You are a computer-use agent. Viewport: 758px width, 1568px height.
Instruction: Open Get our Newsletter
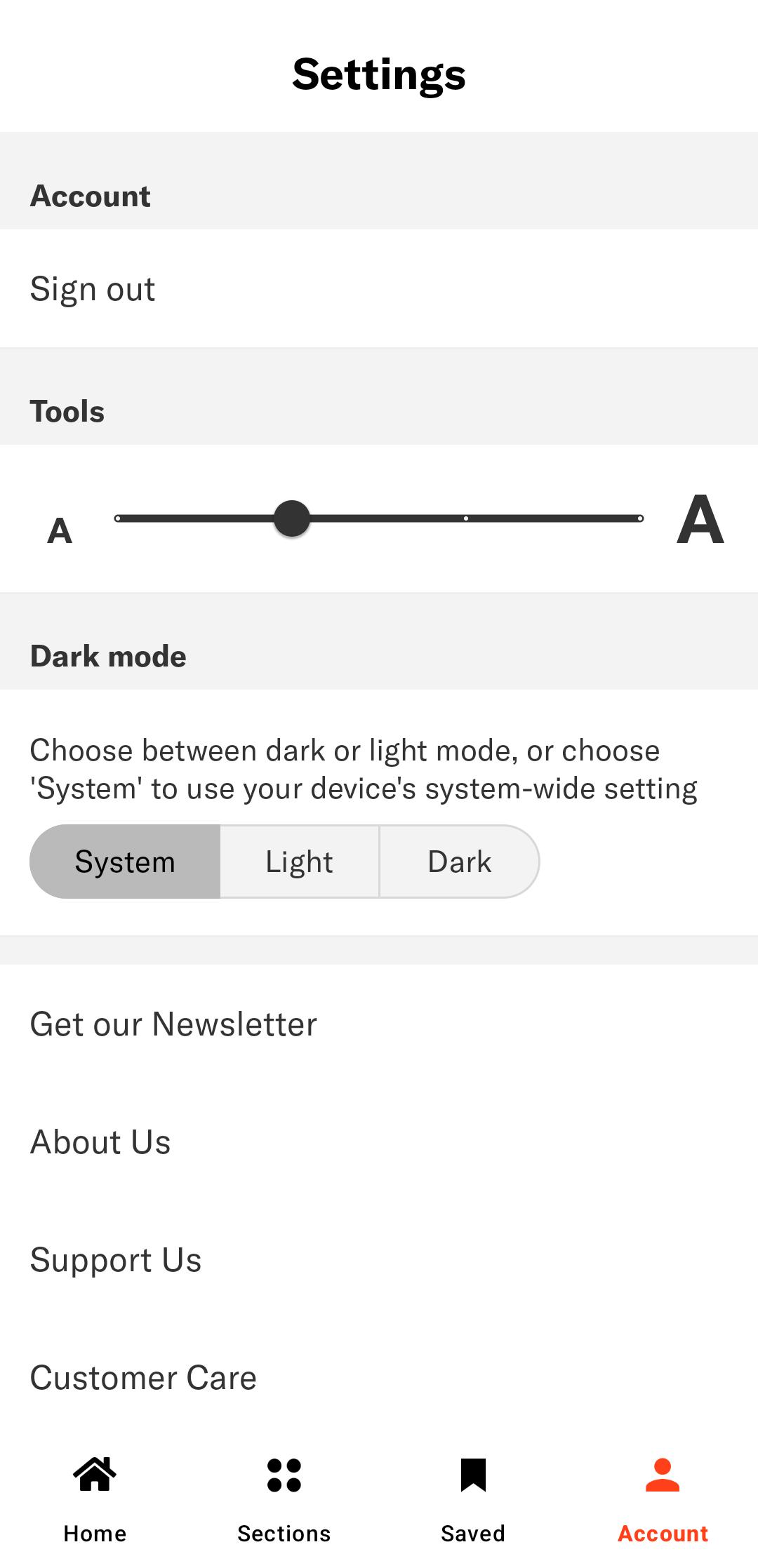(379, 1024)
